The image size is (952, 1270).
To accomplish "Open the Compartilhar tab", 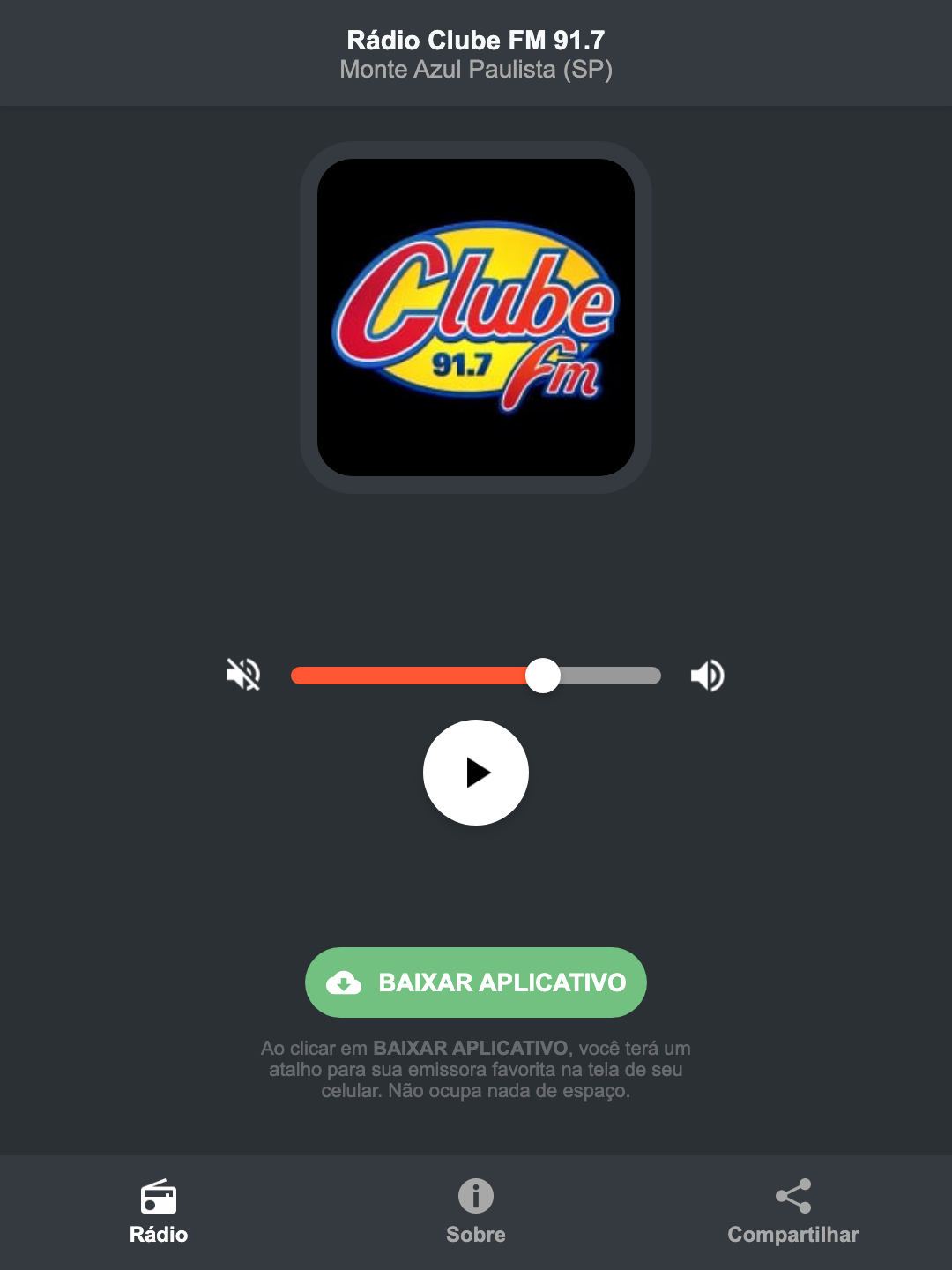I will pos(792,1217).
